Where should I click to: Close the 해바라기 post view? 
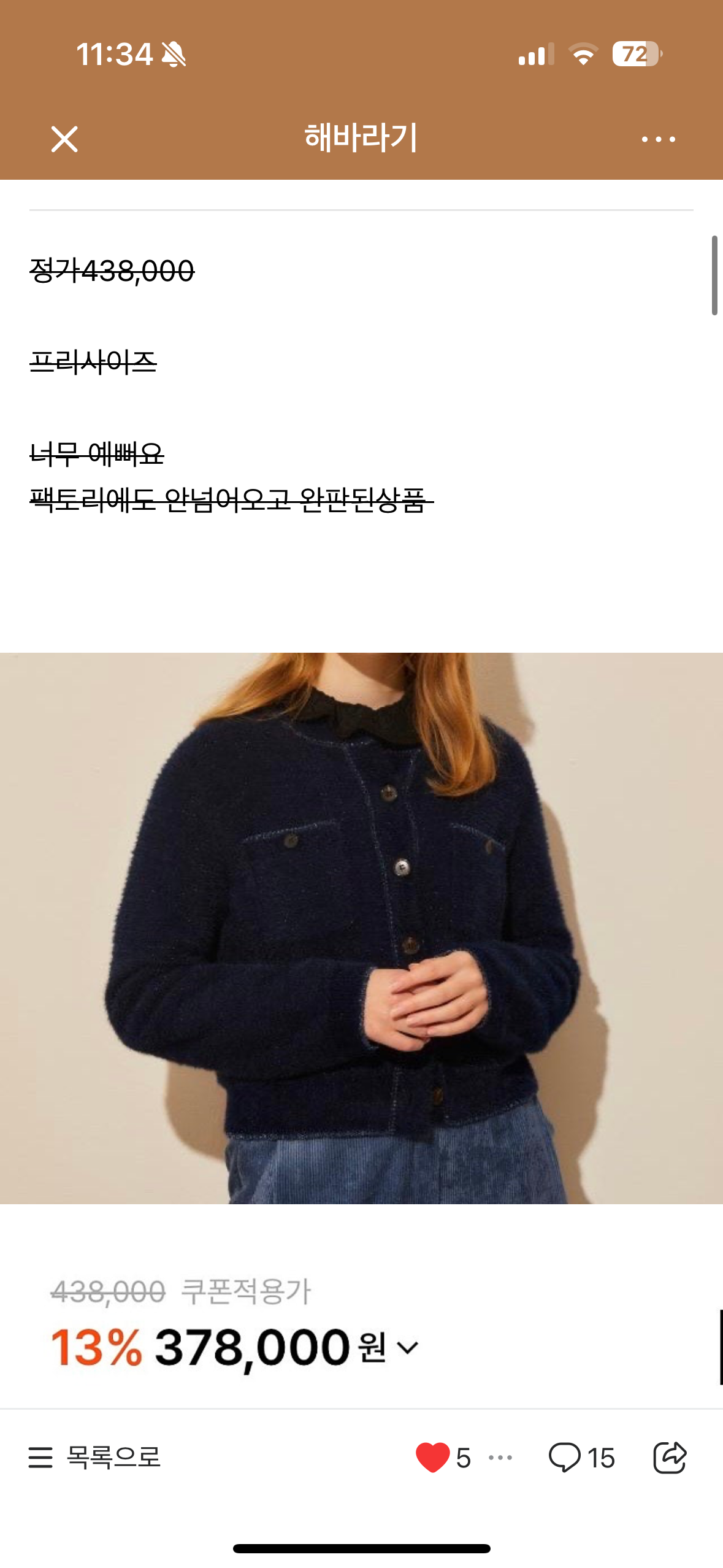[64, 139]
